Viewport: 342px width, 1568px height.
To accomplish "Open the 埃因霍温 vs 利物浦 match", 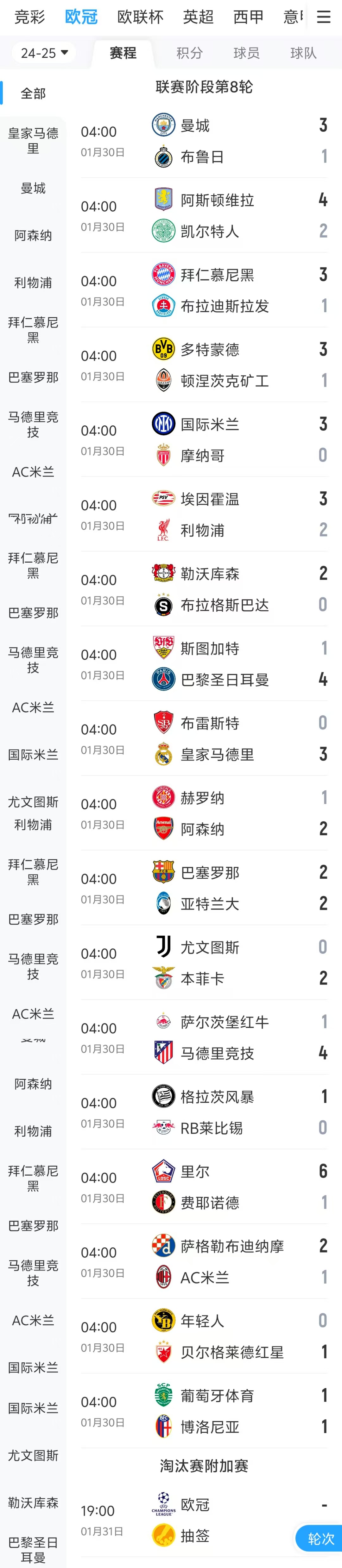I will (x=204, y=514).
